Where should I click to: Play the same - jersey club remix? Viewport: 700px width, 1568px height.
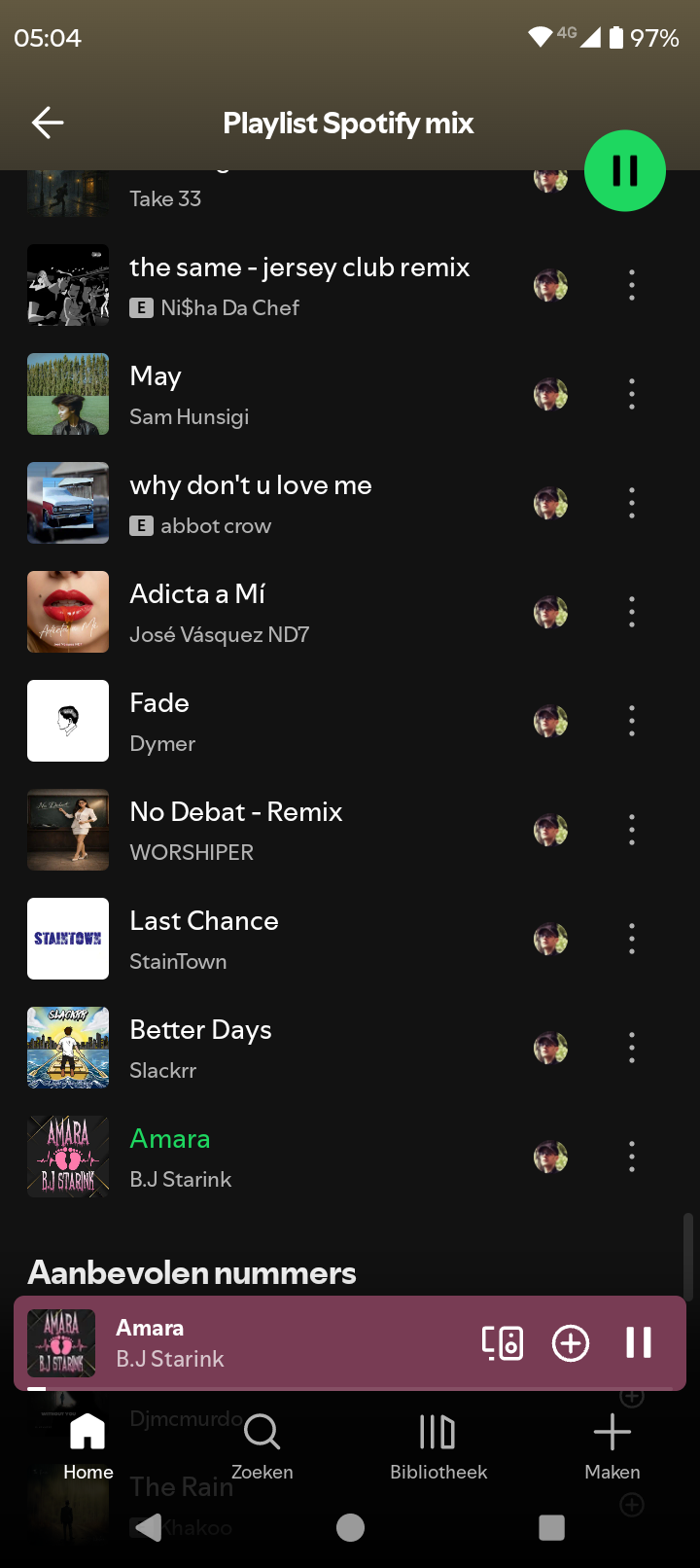(x=299, y=285)
